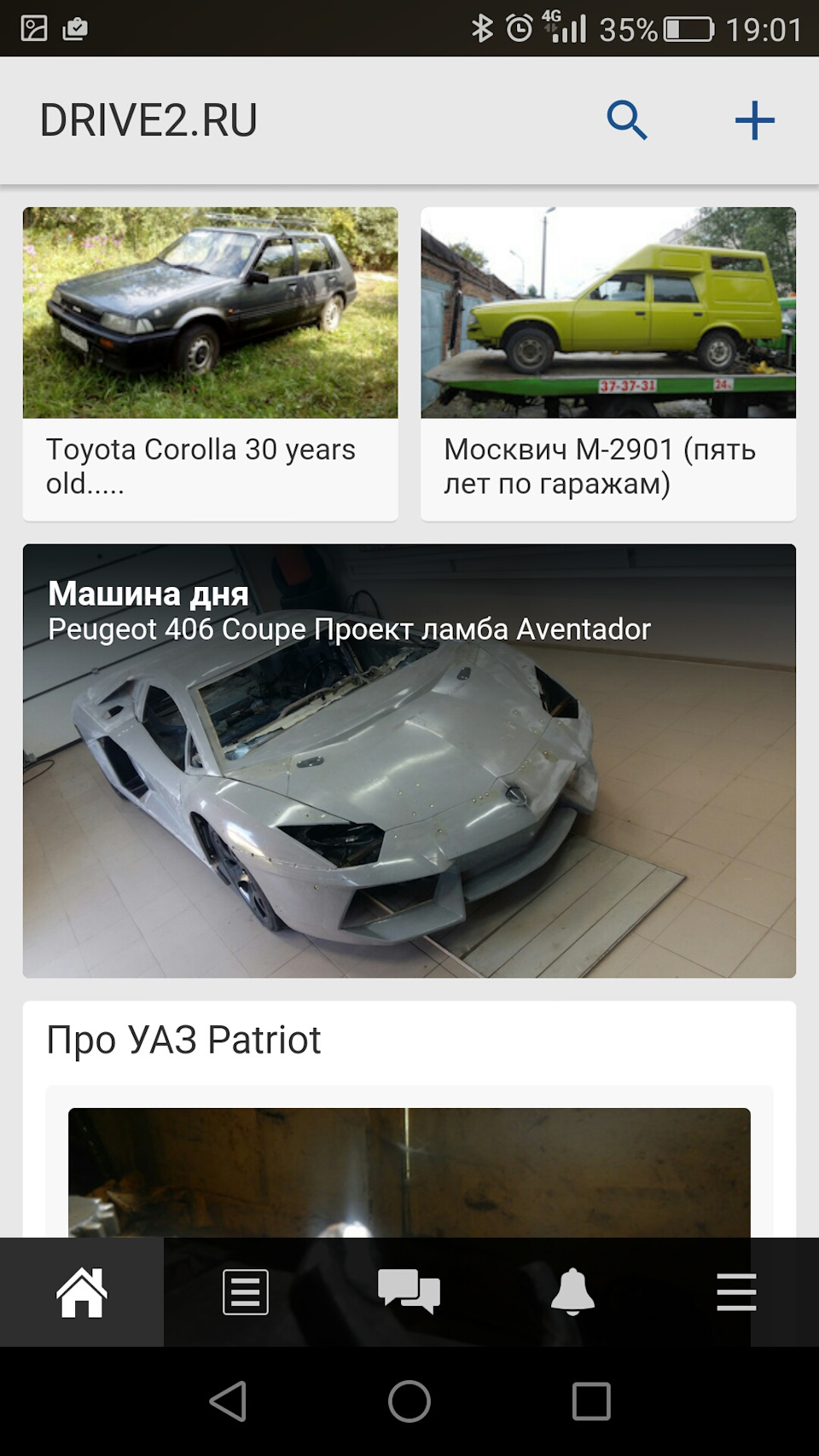The image size is (819, 1456).
Task: Open the search function
Action: tap(628, 120)
